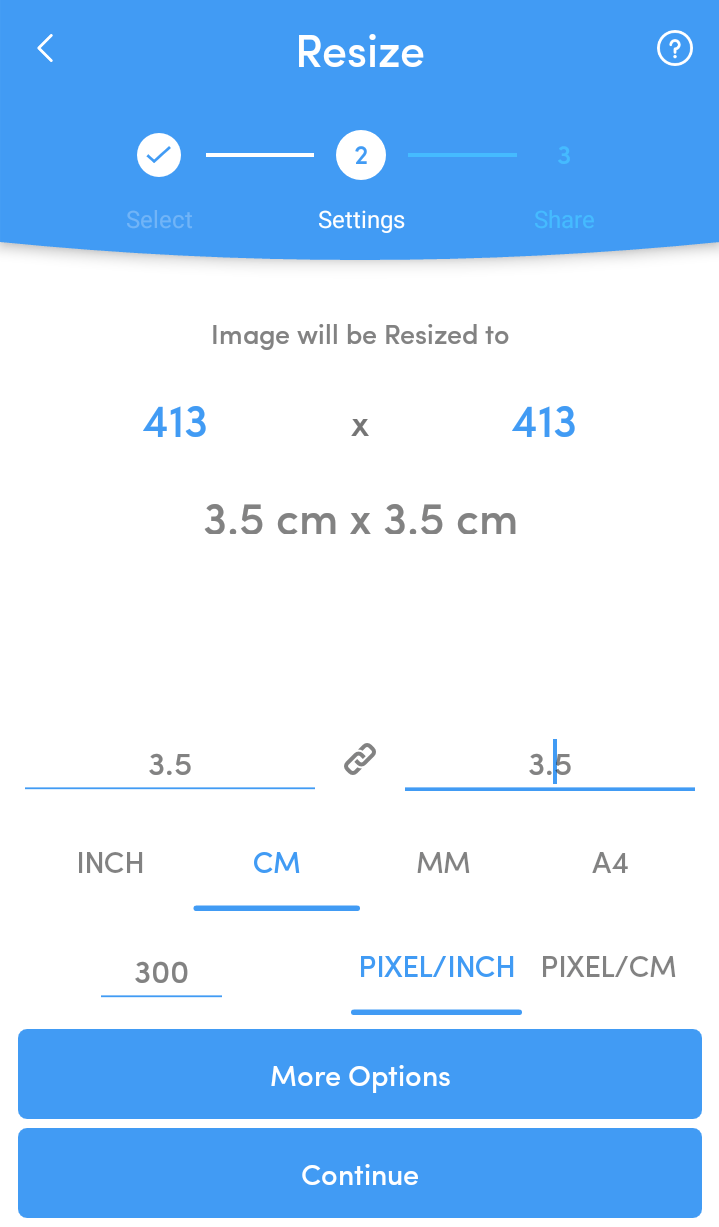Open More Options

[x=360, y=1075]
